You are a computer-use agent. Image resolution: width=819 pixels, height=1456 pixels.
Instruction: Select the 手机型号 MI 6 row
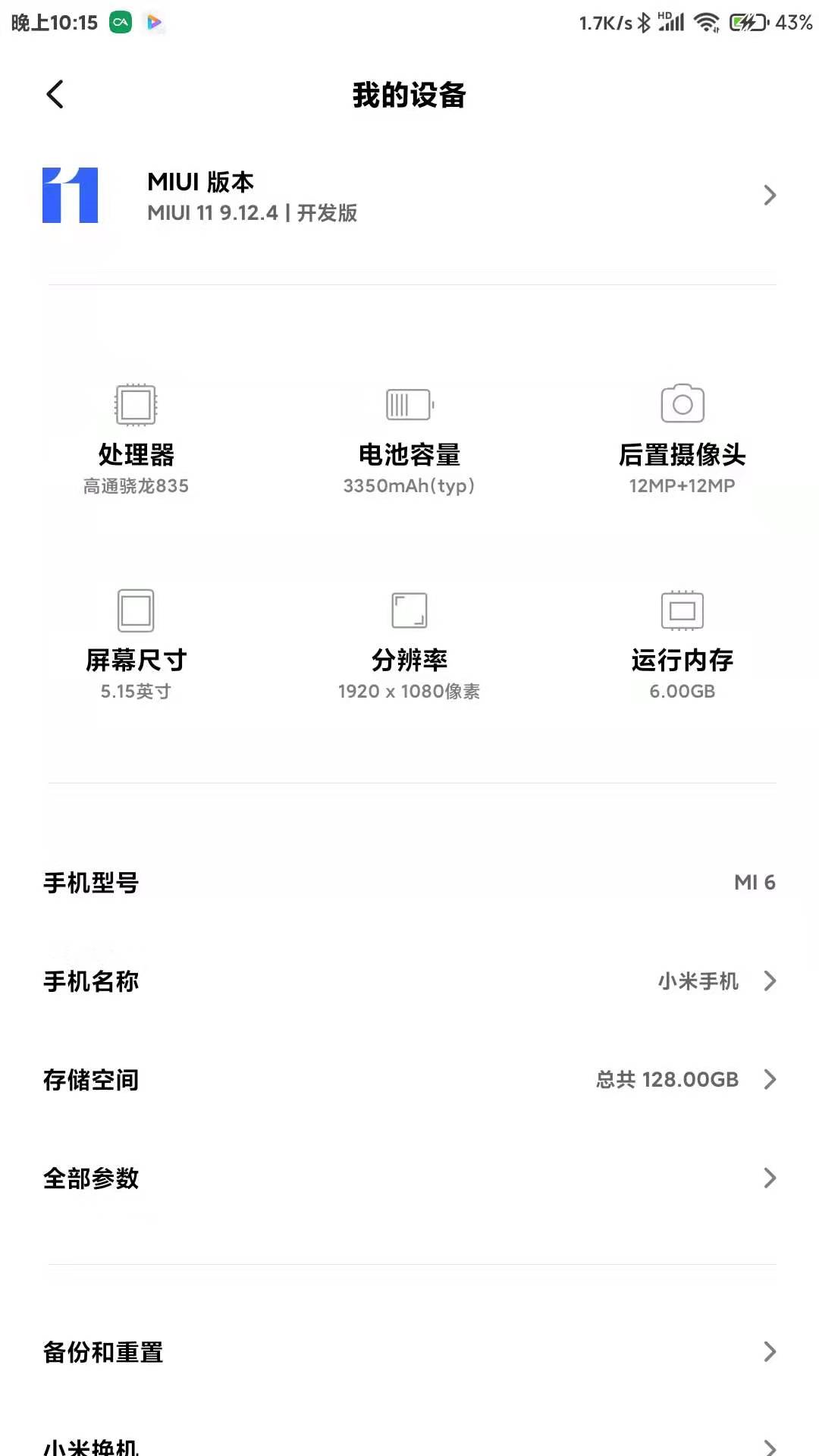click(409, 882)
